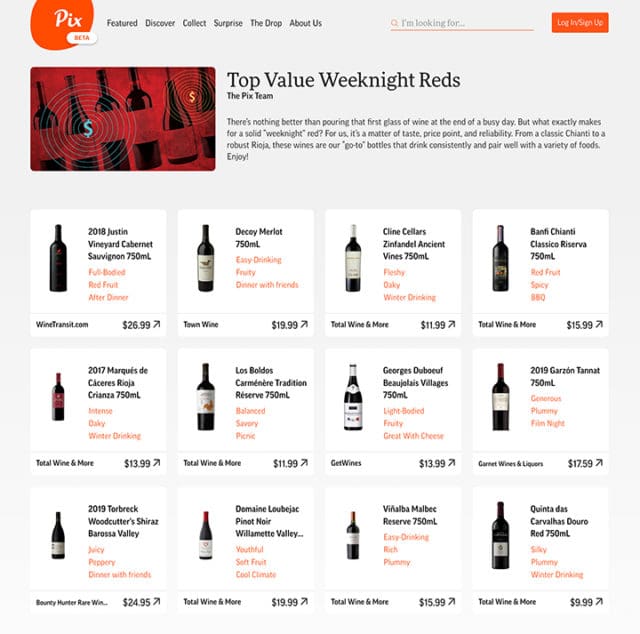Open the 2019 Garzón Tannat card

558,377
